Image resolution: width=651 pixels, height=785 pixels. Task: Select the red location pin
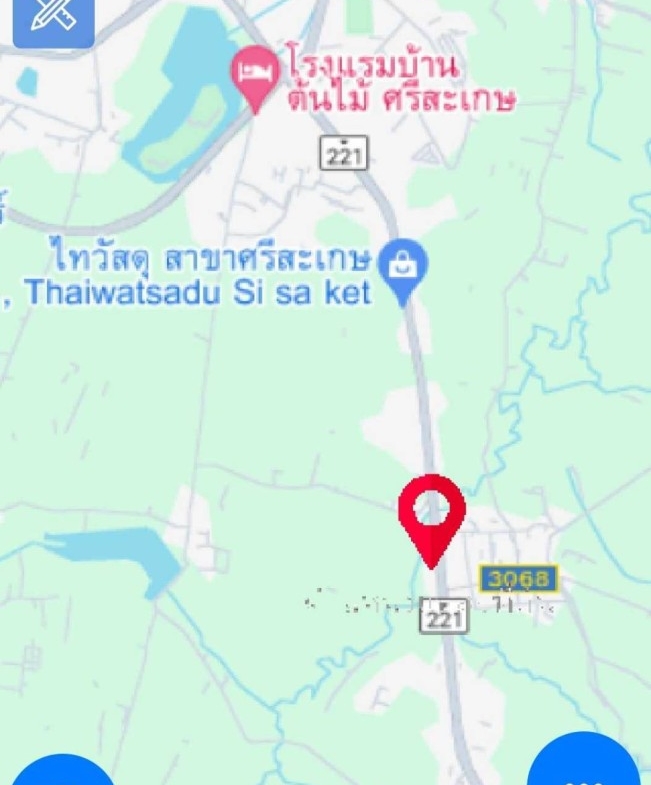pos(432,512)
